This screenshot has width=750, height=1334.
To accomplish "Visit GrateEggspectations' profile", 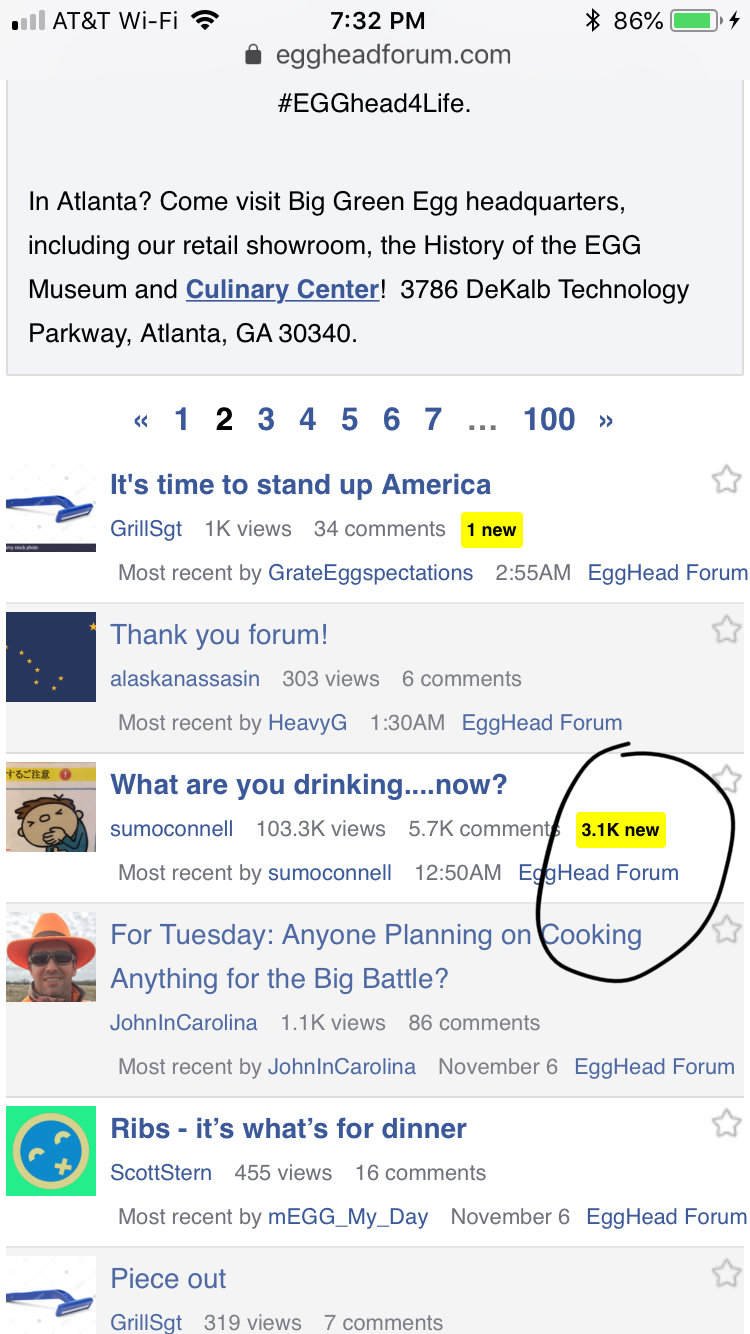I will [370, 573].
